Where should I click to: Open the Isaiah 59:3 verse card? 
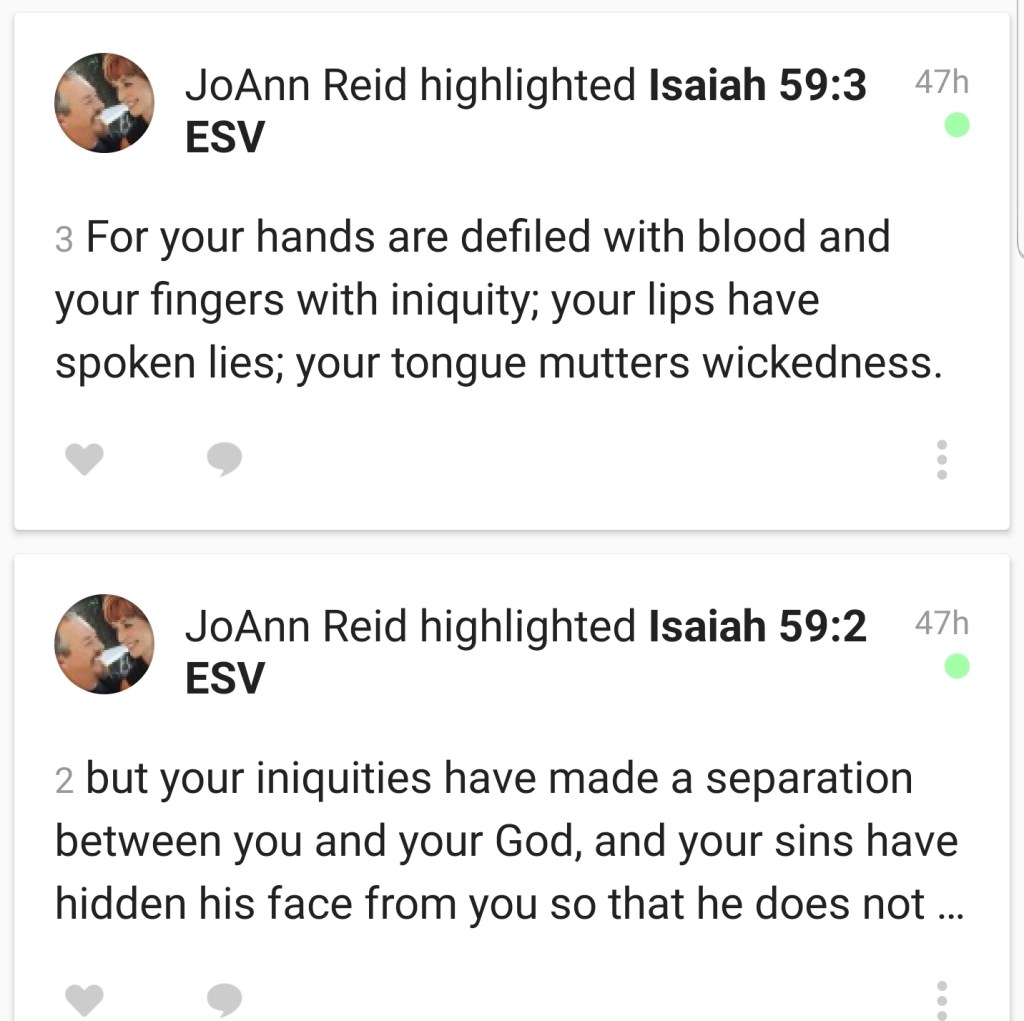click(498, 300)
